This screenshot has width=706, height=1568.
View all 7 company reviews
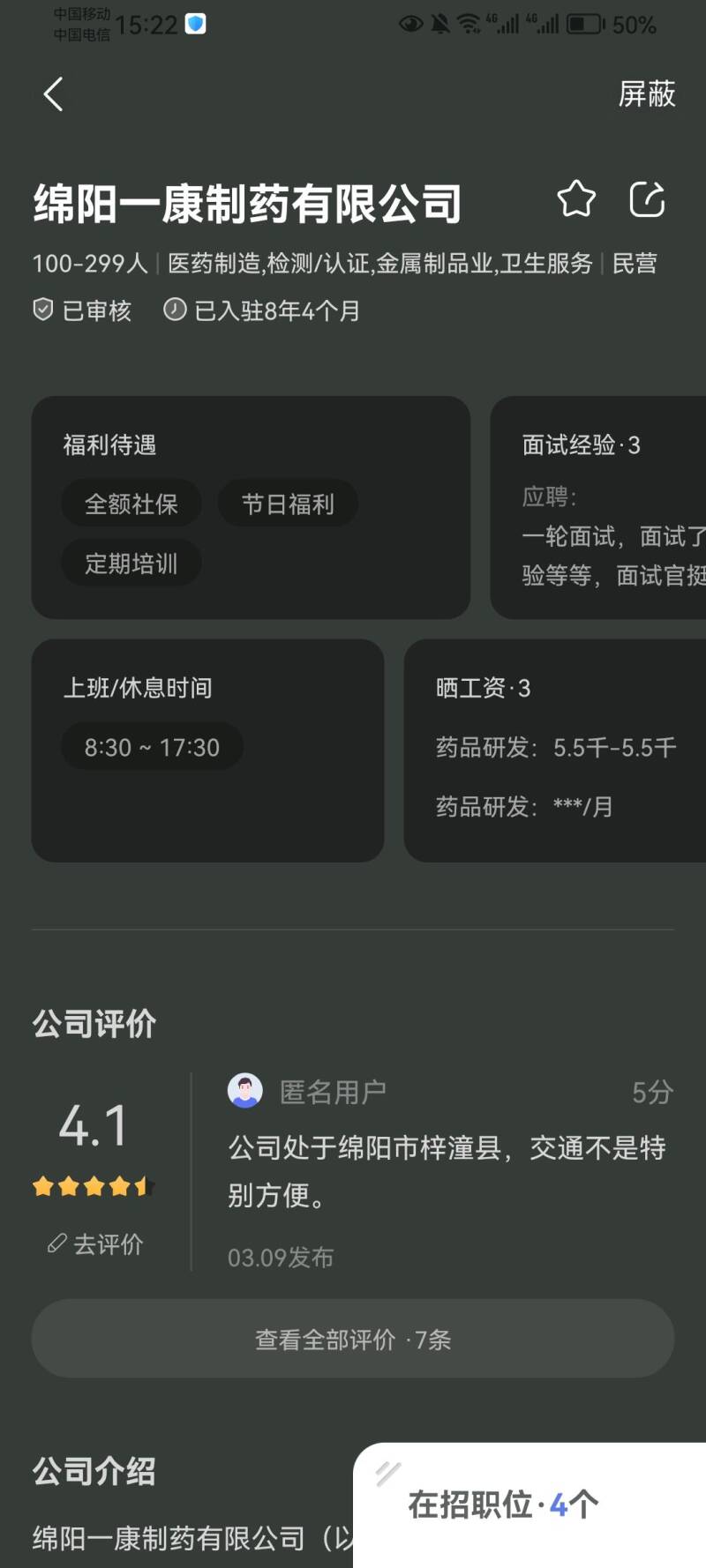click(353, 1339)
